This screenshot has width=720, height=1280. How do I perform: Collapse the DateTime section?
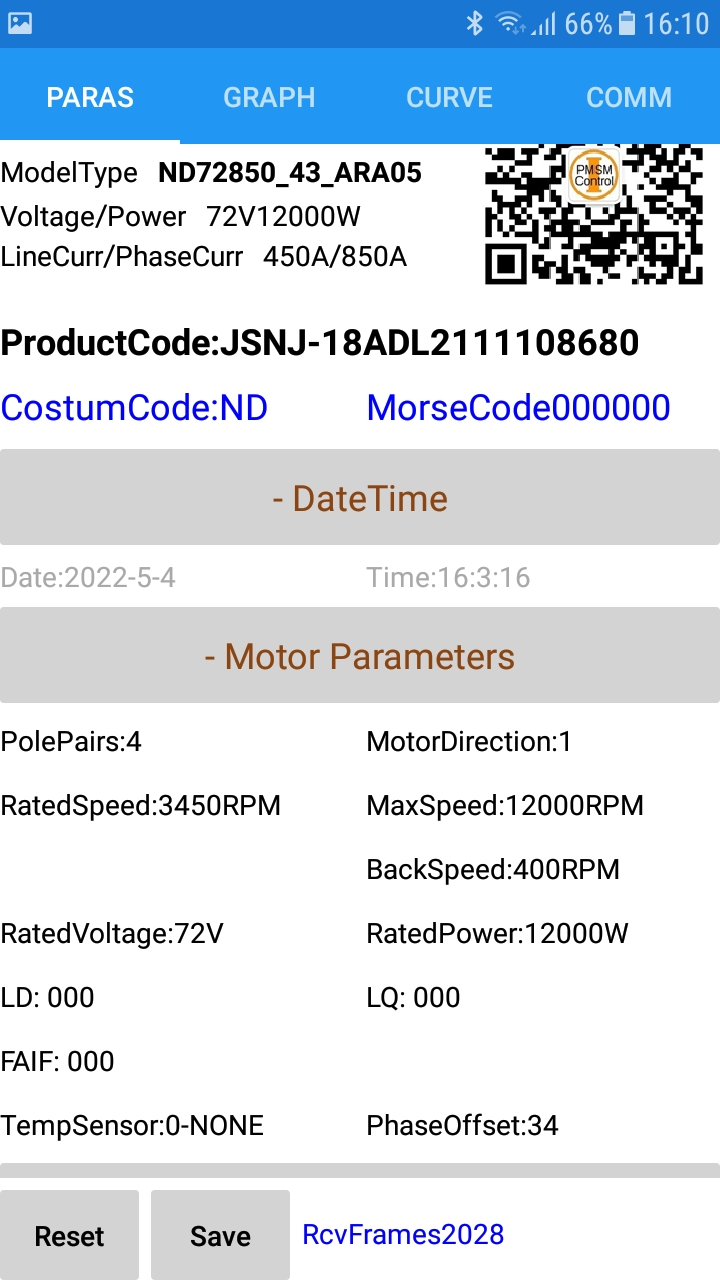click(360, 498)
